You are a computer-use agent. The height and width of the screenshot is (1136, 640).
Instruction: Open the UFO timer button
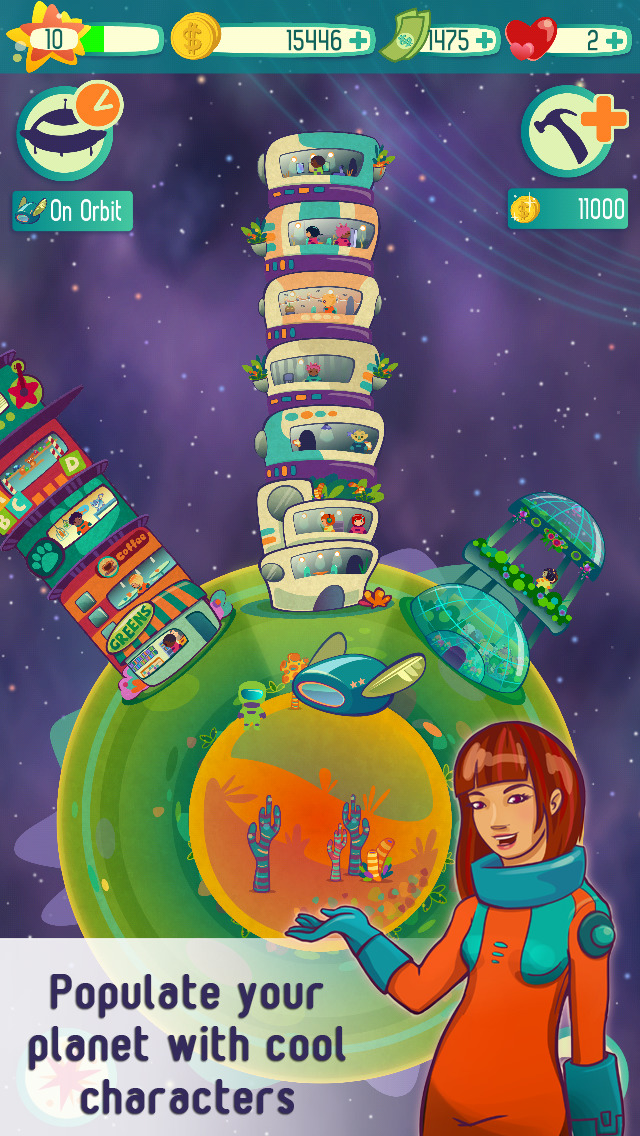(x=66, y=133)
